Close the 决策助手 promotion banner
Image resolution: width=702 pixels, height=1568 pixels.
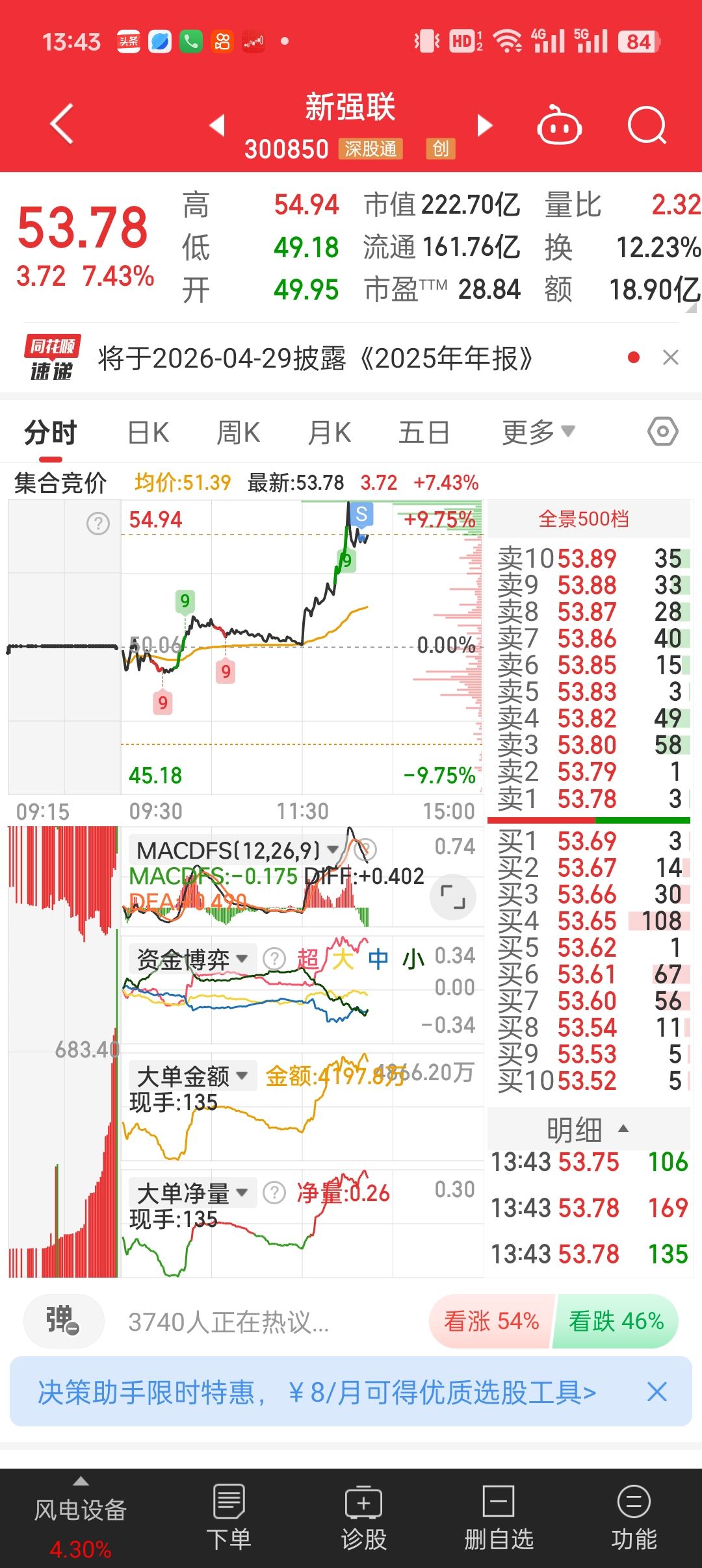pyautogui.click(x=657, y=1392)
